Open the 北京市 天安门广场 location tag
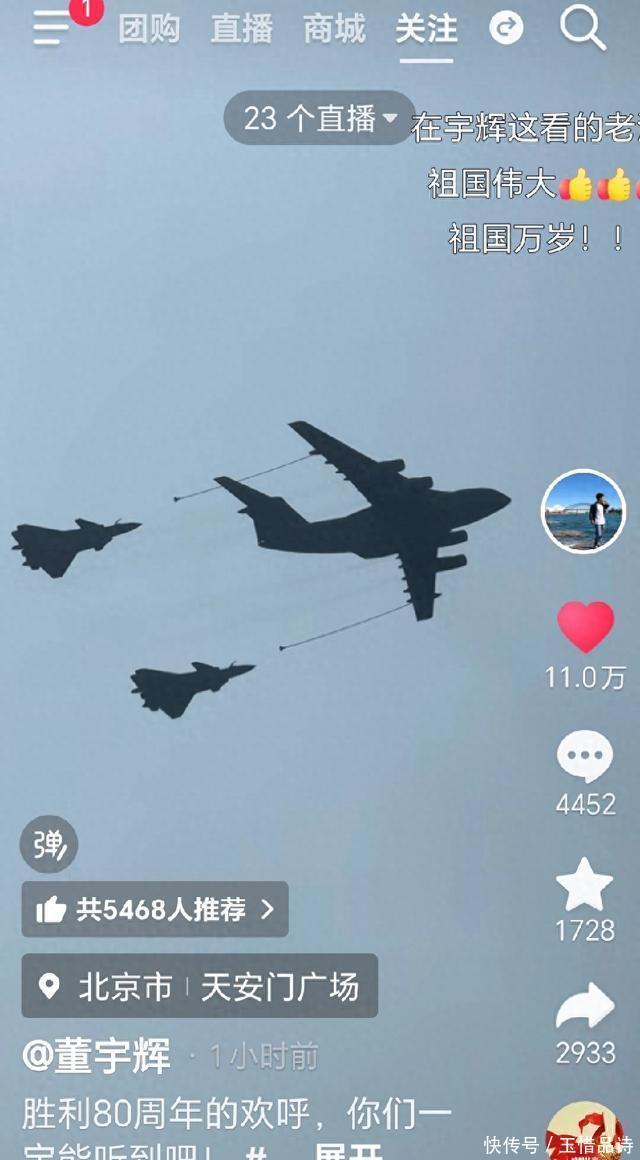The height and width of the screenshot is (1160, 640). pos(200,987)
